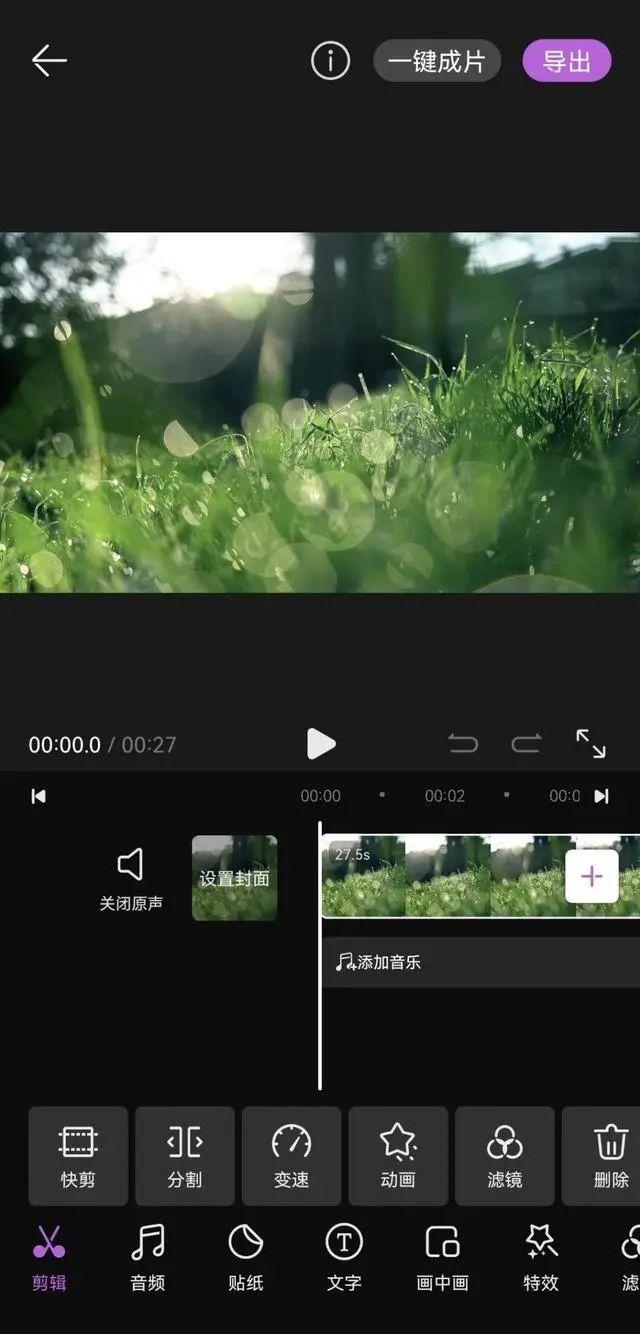Tap the 一键成片 button
The width and height of the screenshot is (640, 1334).
[x=437, y=61]
